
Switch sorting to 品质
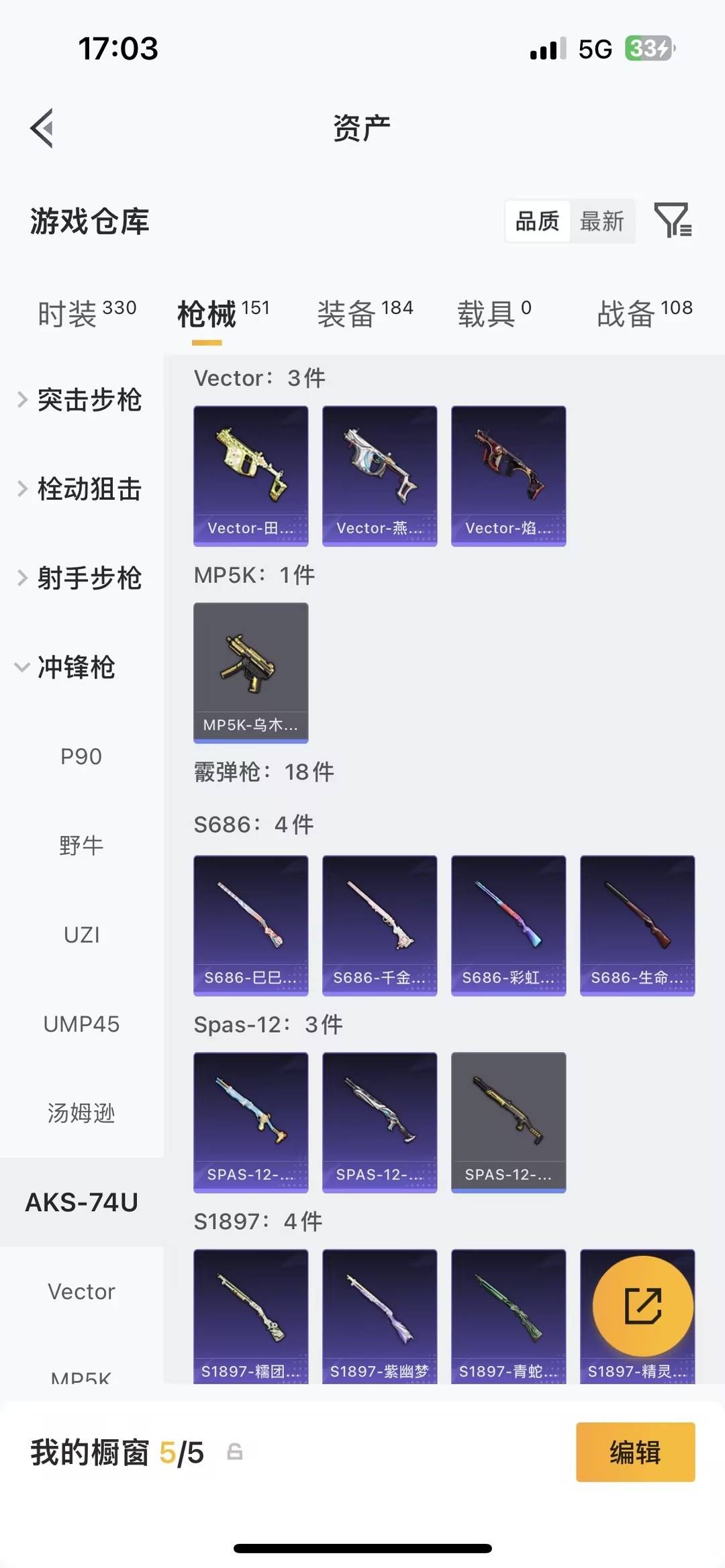(536, 221)
